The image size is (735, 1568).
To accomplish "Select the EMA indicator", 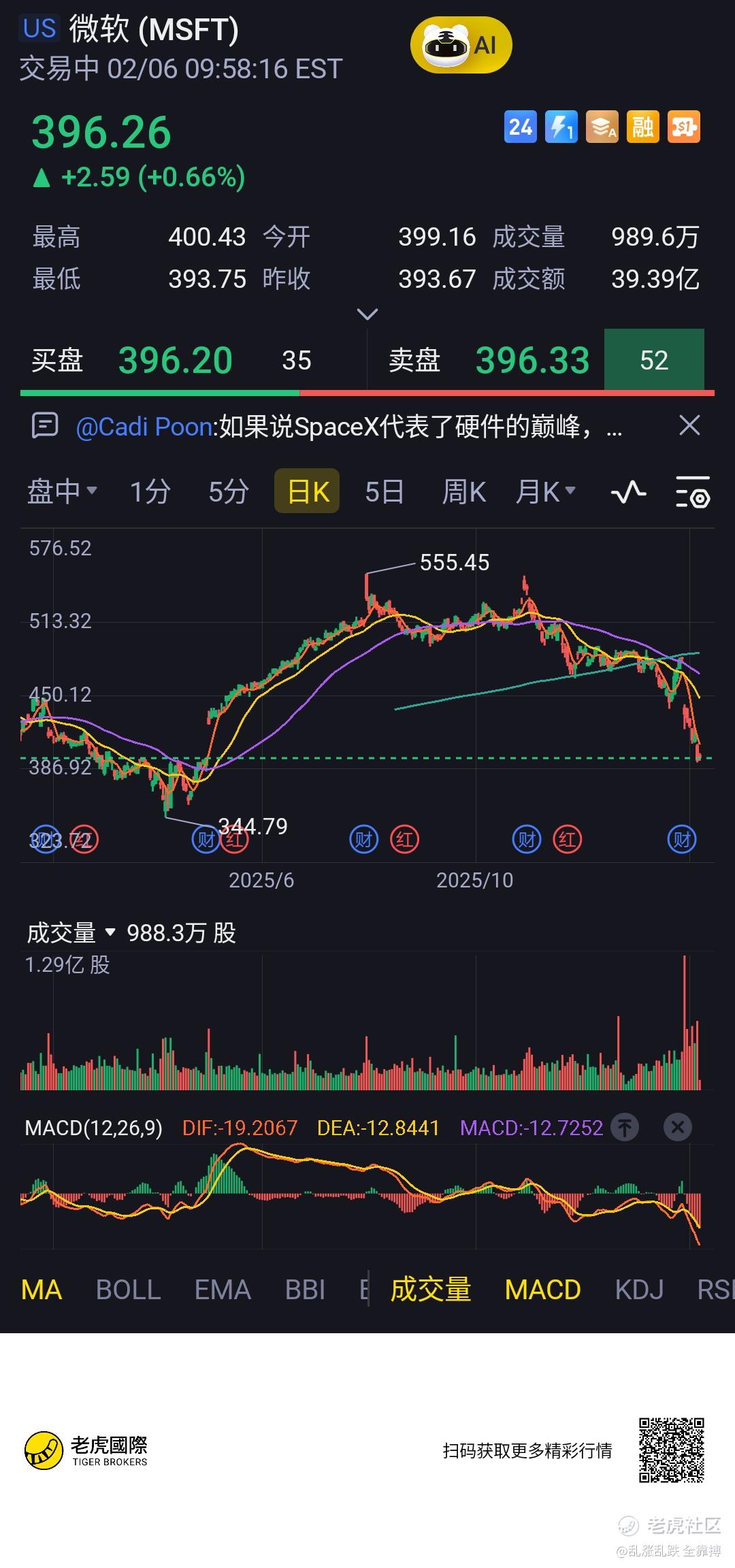I will click(223, 1290).
